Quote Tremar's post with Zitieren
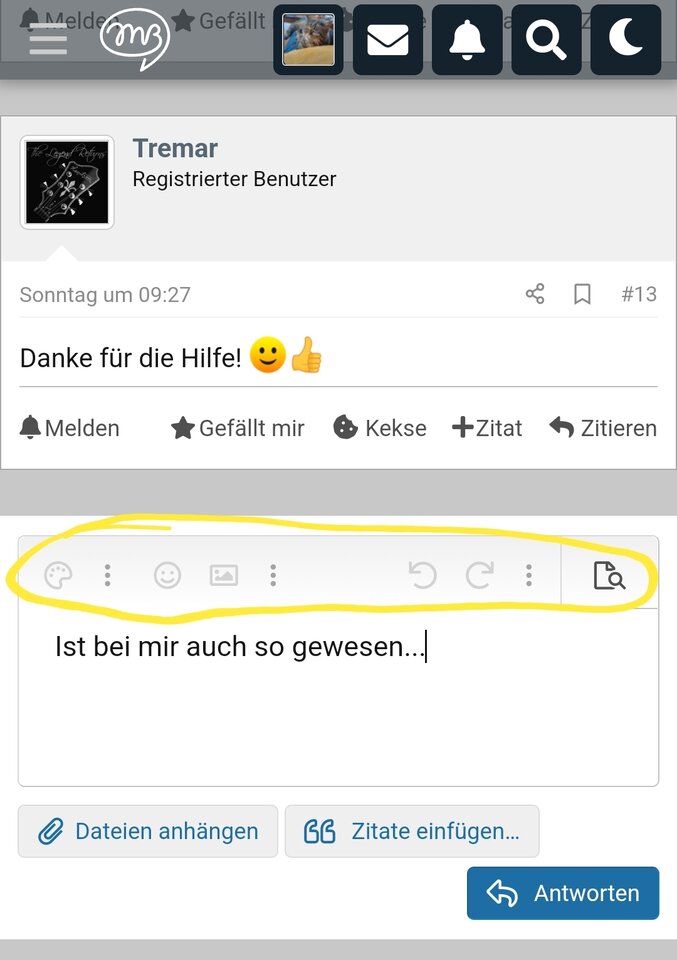Image resolution: width=677 pixels, height=960 pixels. click(x=603, y=428)
